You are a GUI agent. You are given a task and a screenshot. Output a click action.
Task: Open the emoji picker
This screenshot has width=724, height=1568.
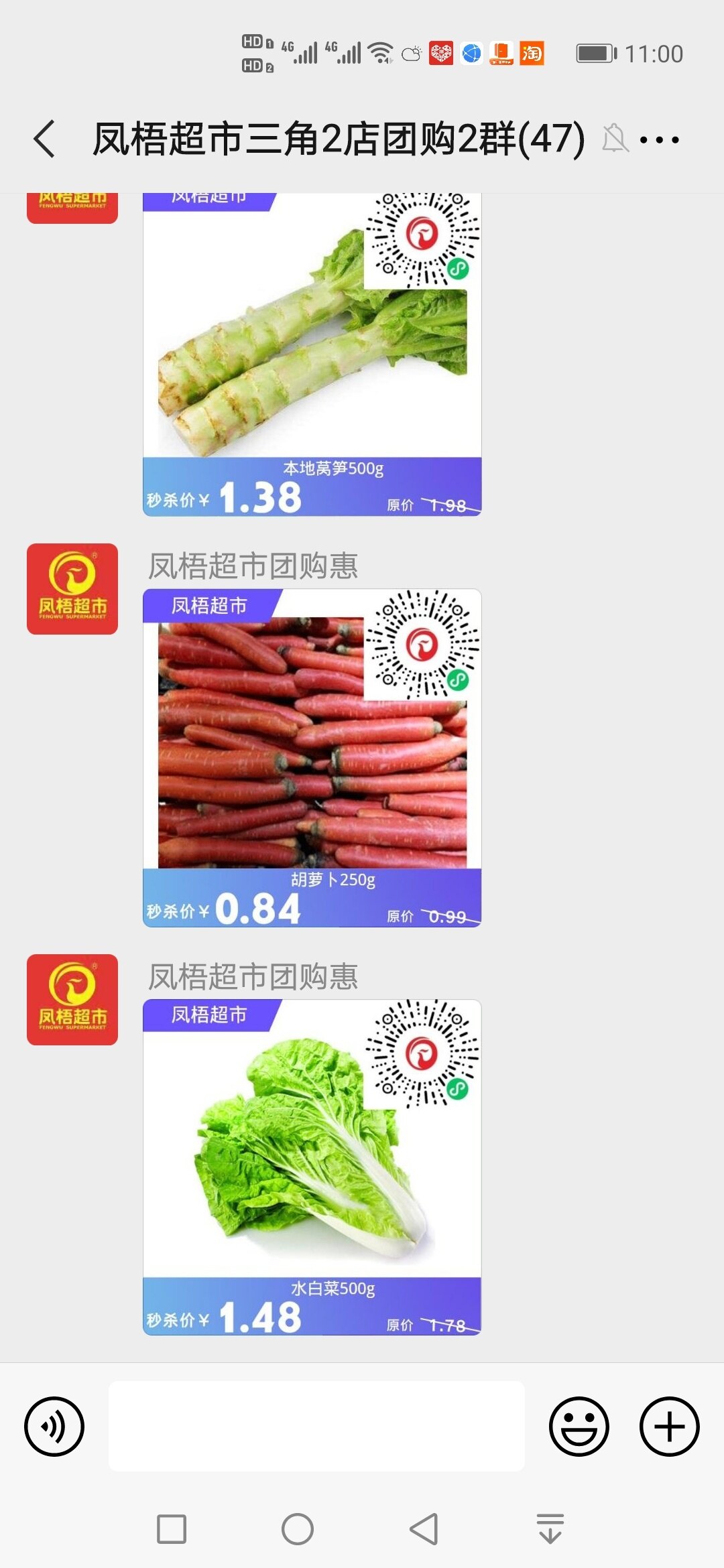click(x=579, y=1427)
